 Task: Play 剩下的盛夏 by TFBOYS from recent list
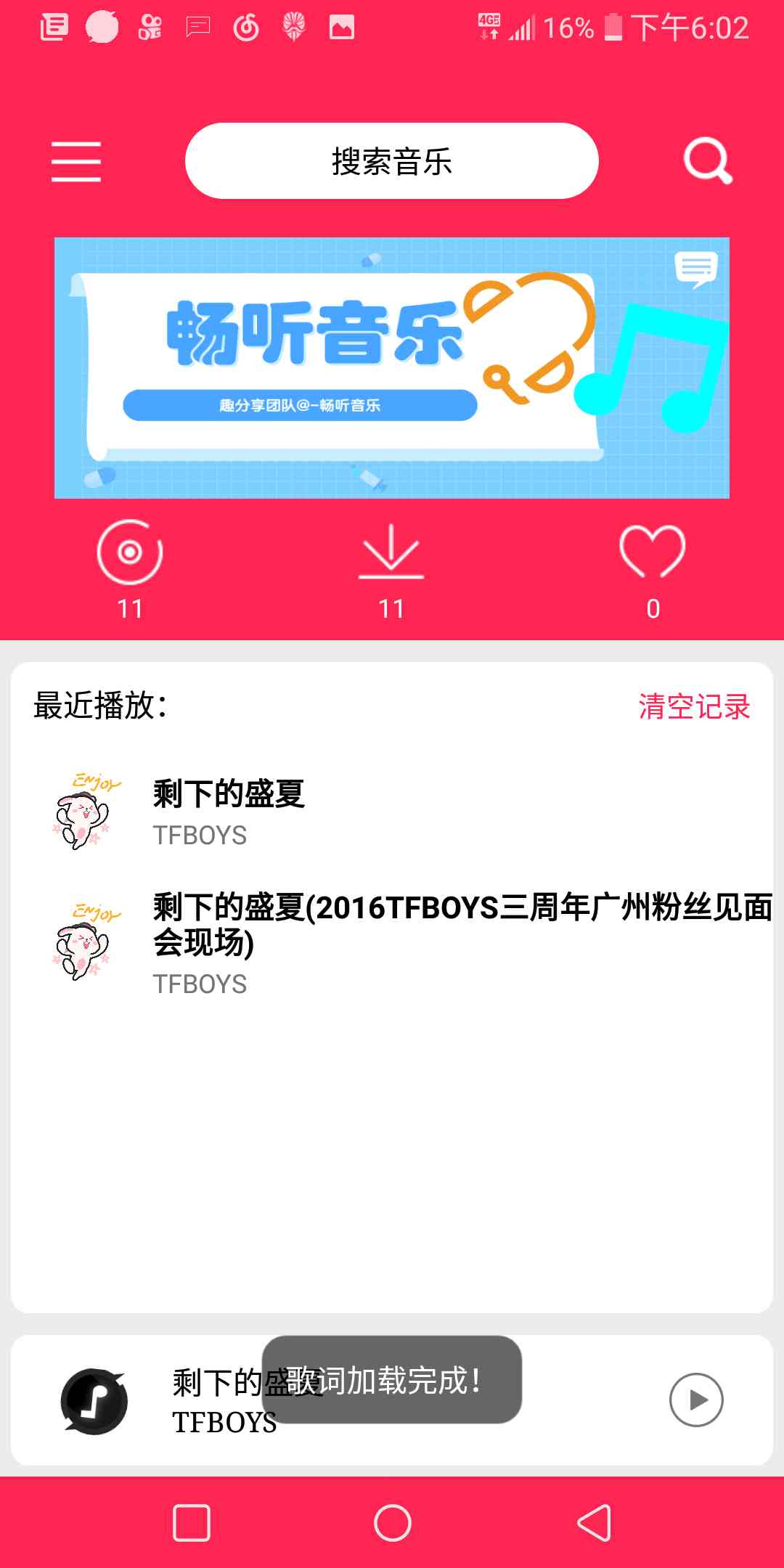click(229, 811)
